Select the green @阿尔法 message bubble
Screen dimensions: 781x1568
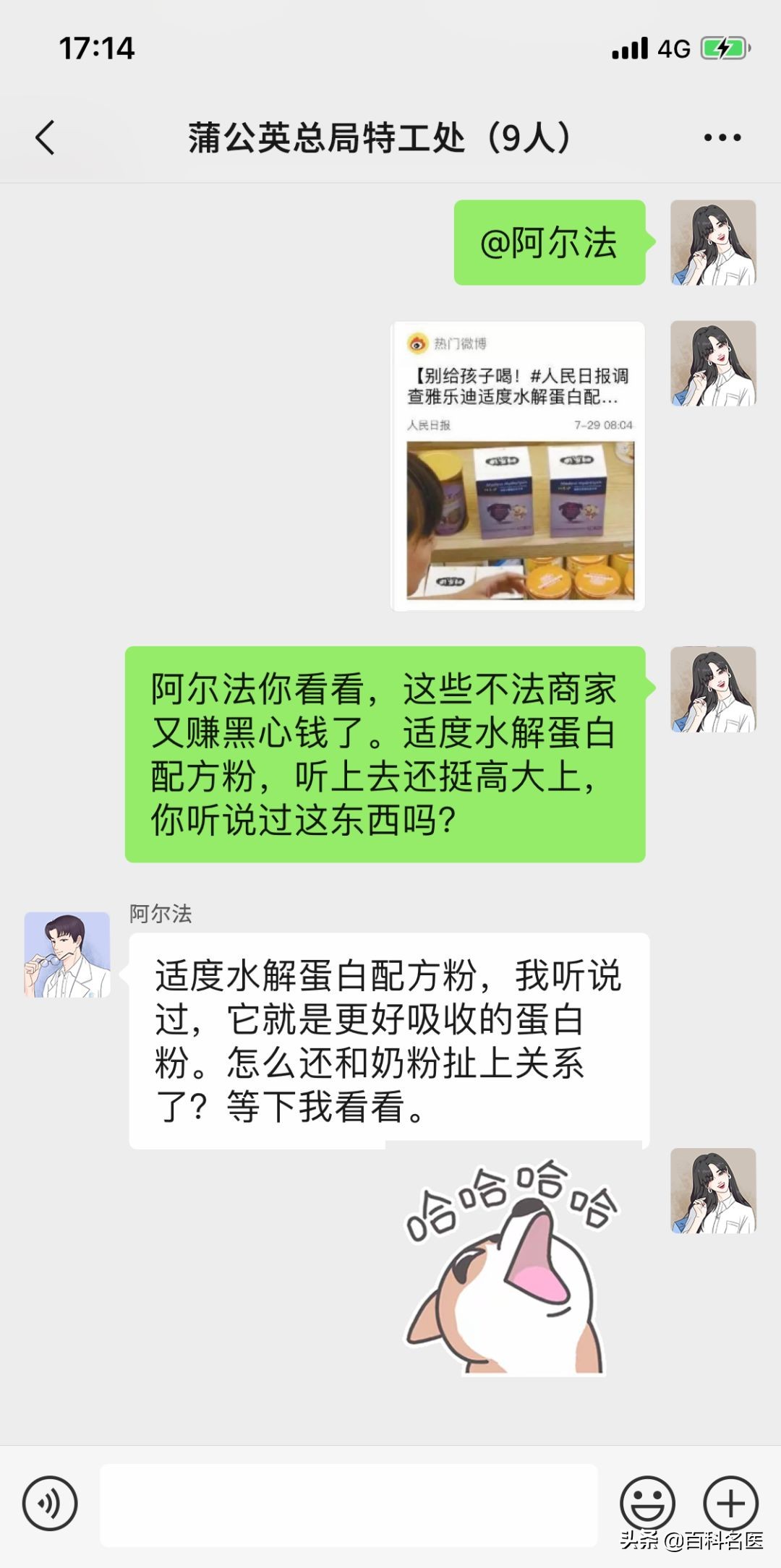coord(548,246)
